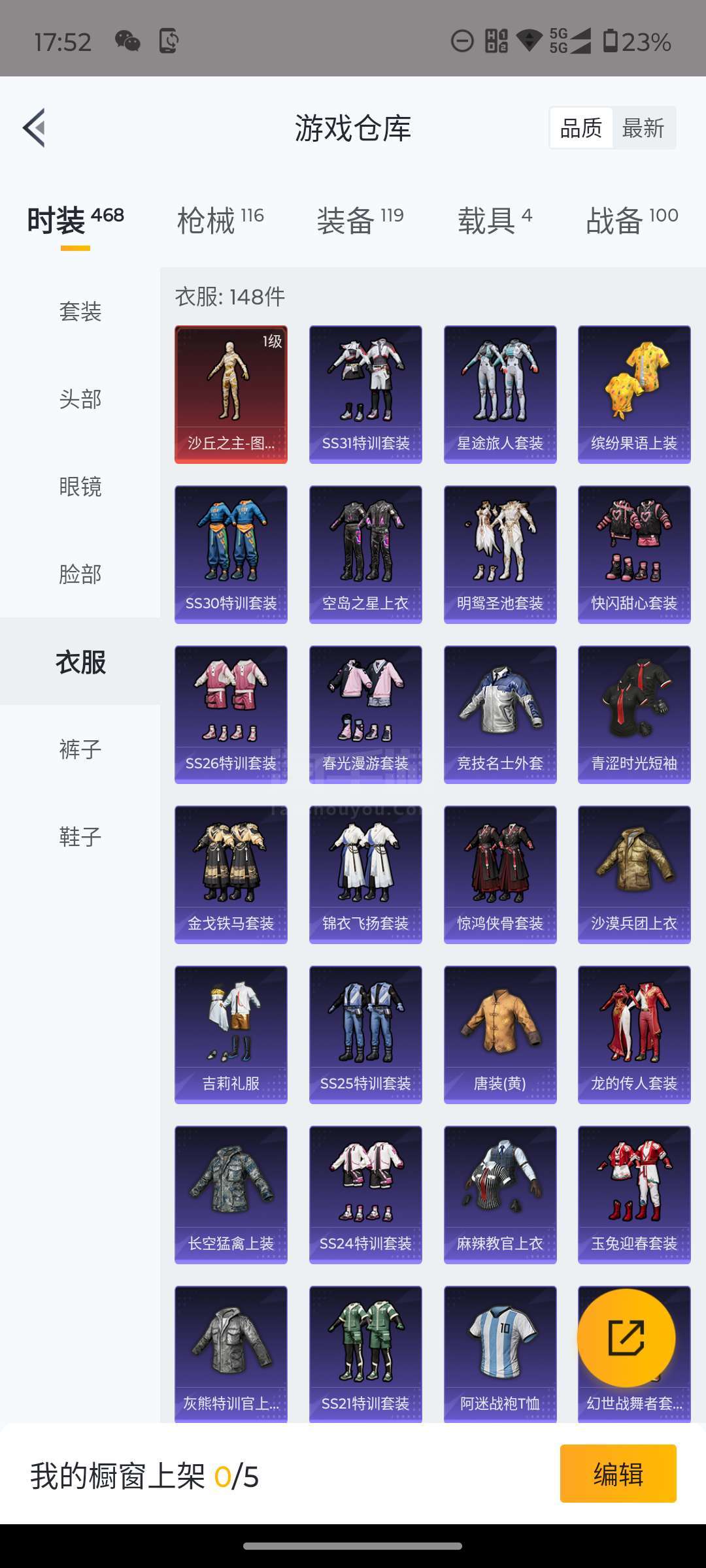The height and width of the screenshot is (1568, 706).
Task: Open the 载具 tab
Action: [495, 220]
